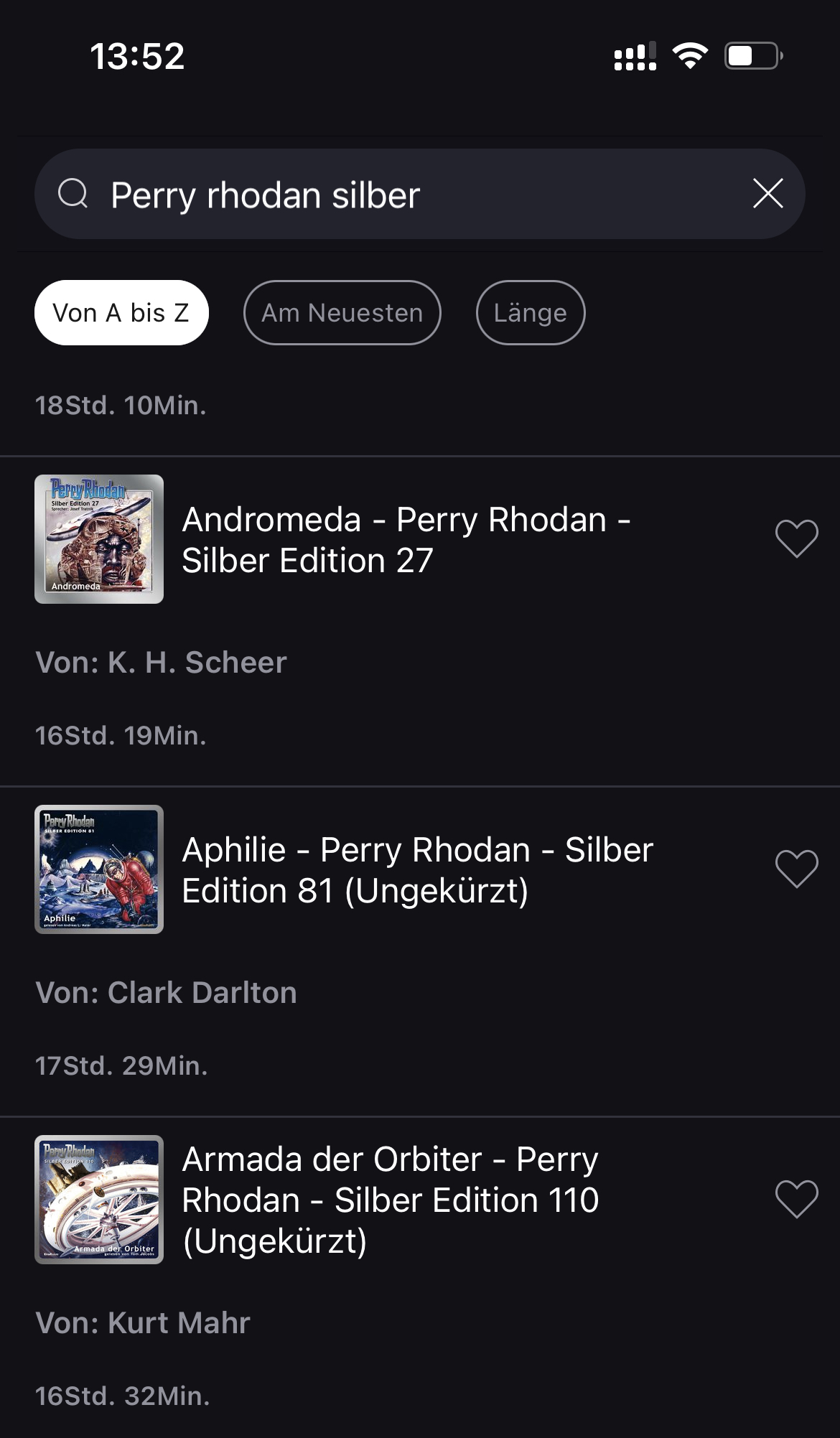Open 'Aphilie - Perry Rhodan - Silber Edition 81'
The width and height of the screenshot is (840, 1438).
pos(417,870)
